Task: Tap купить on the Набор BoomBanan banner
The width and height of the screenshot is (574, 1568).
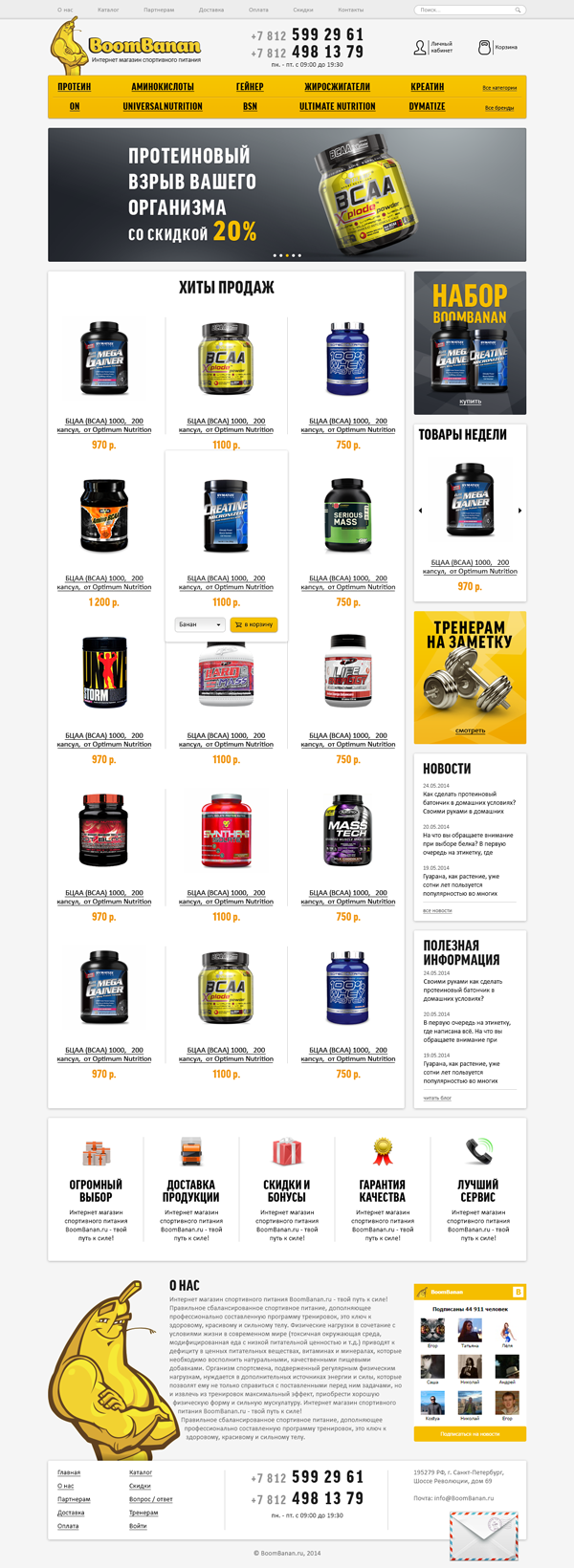Action: (470, 402)
